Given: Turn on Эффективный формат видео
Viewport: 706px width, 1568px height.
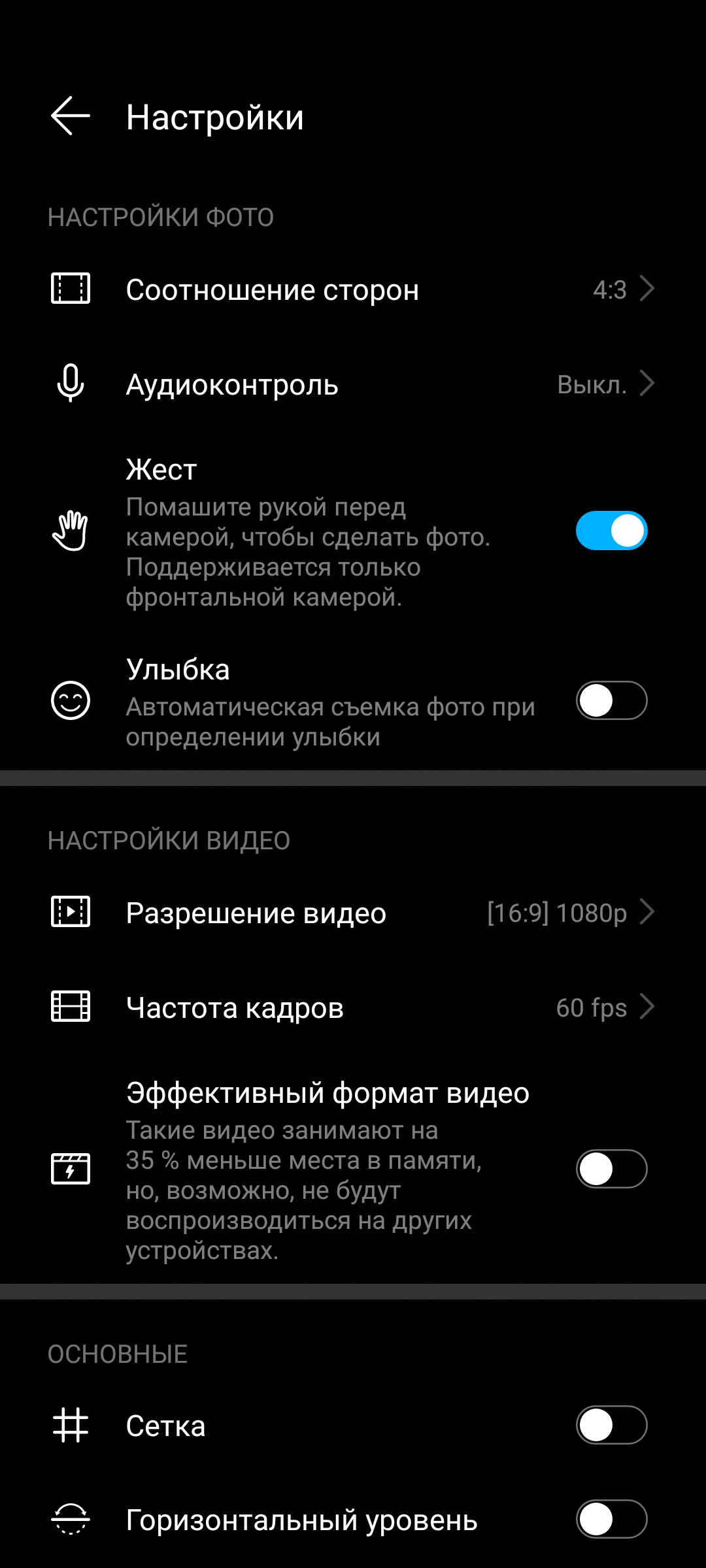Looking at the screenshot, I should (611, 1169).
